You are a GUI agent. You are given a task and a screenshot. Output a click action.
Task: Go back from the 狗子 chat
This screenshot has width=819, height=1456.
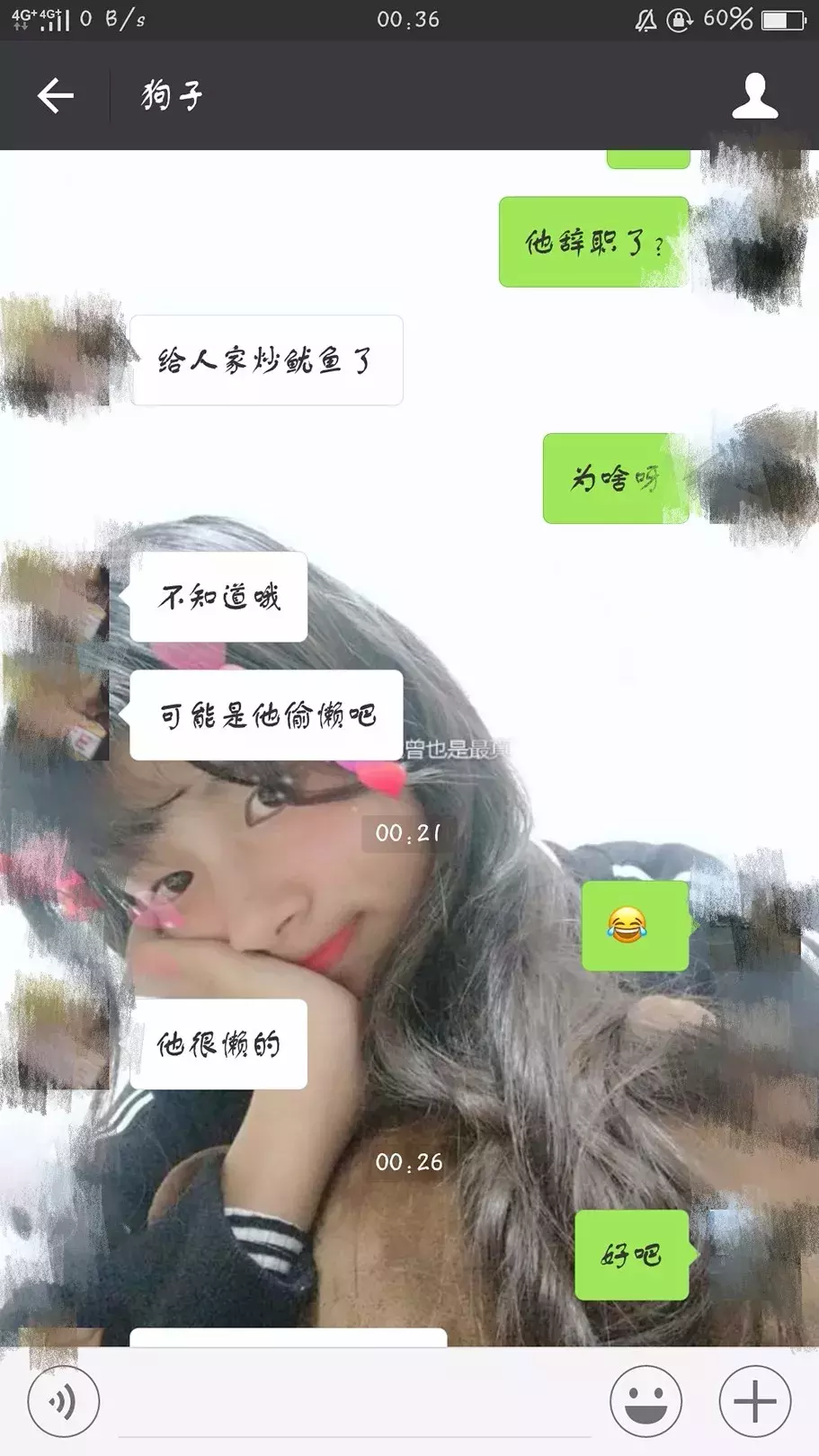coord(55,95)
